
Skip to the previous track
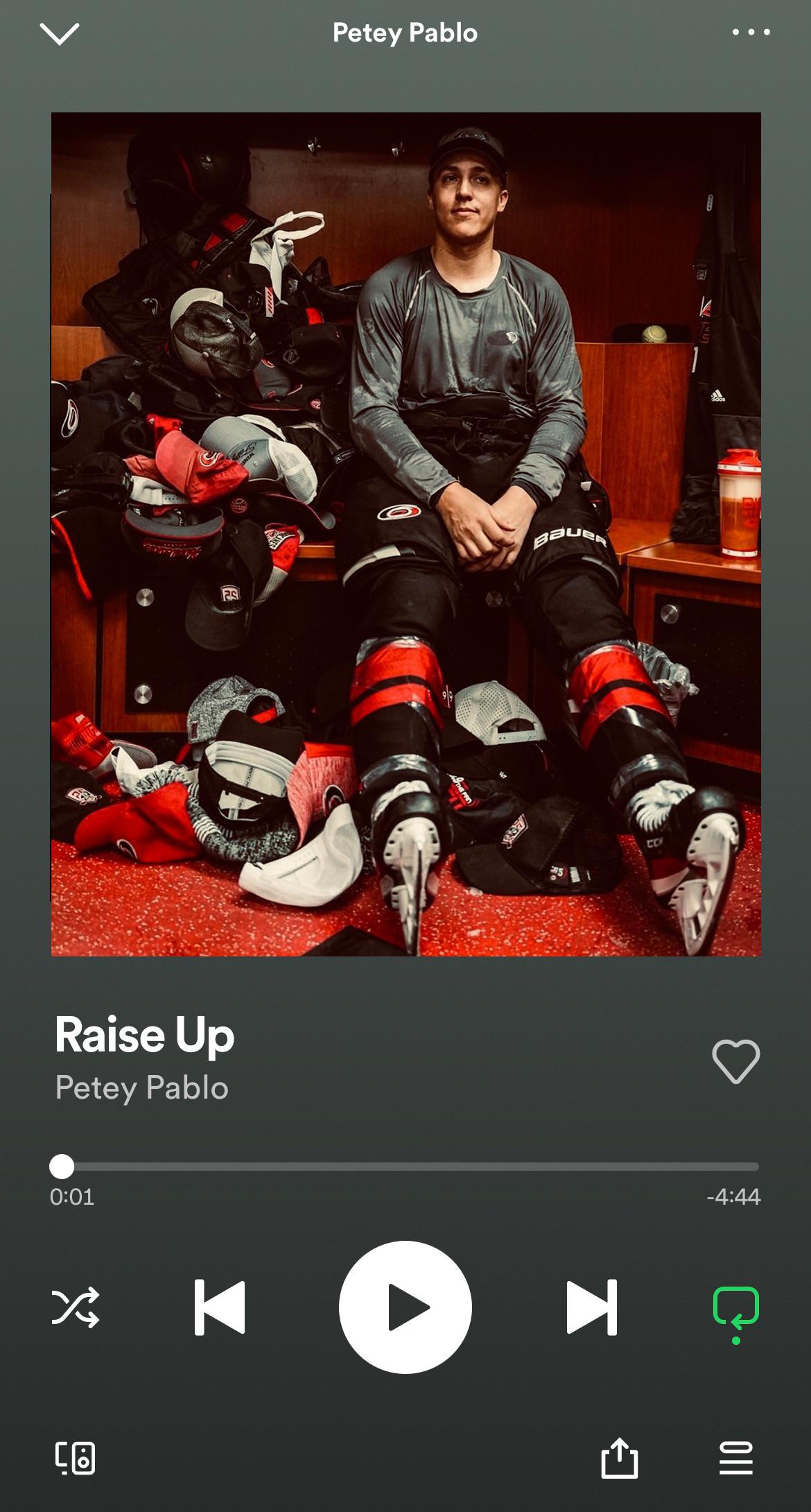[x=220, y=1307]
